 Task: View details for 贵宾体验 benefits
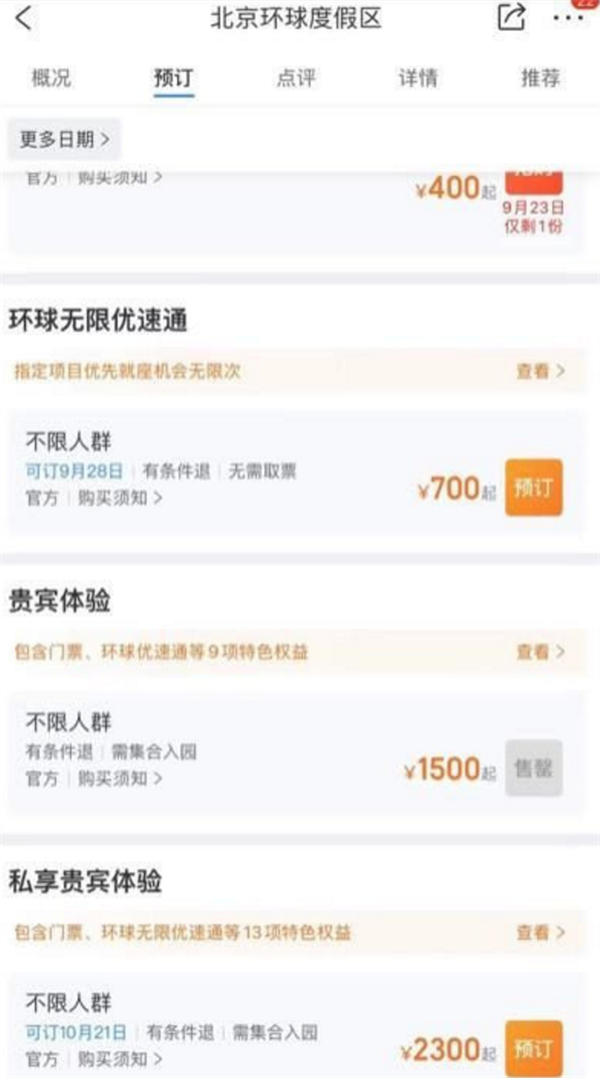pos(540,652)
